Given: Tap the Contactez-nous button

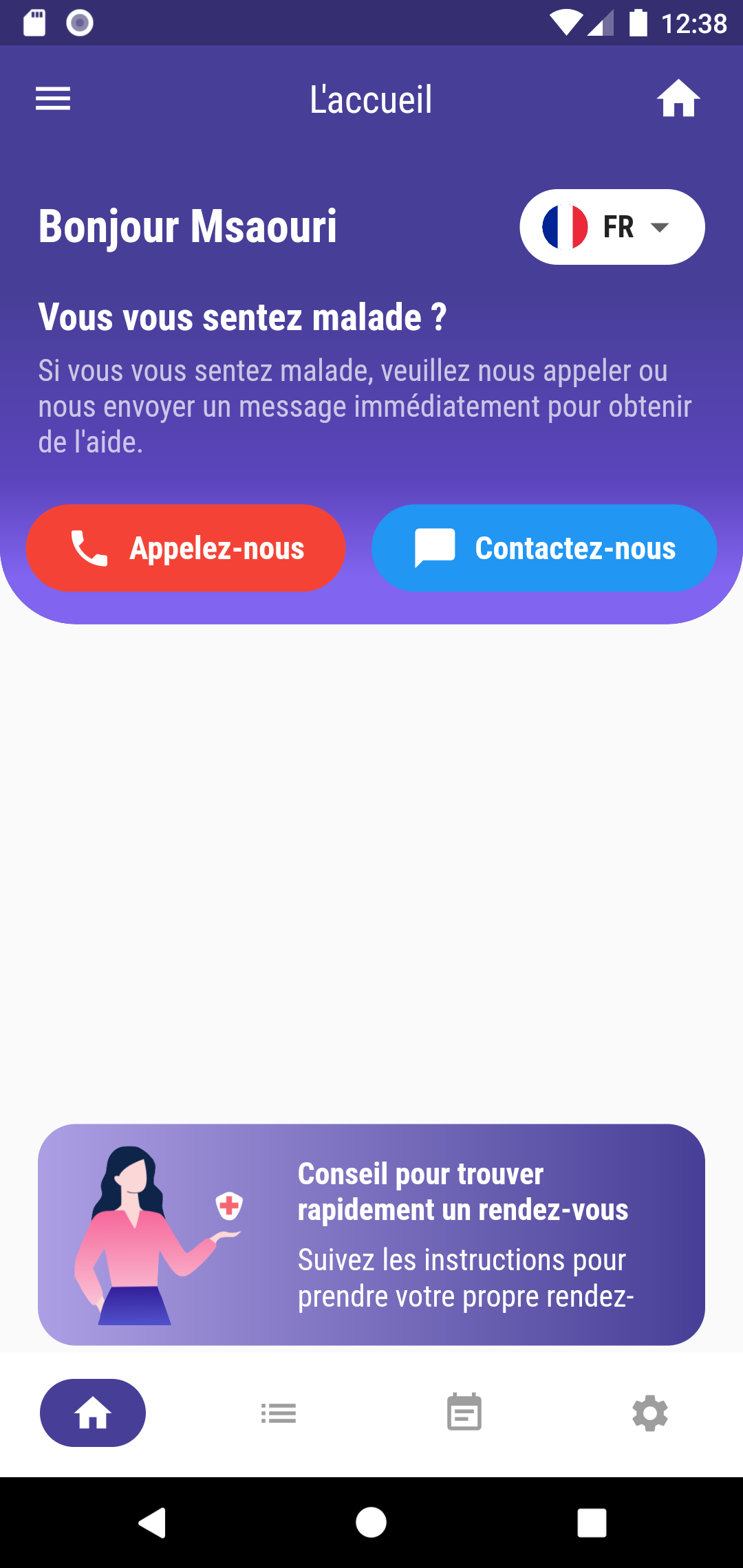Looking at the screenshot, I should point(543,548).
